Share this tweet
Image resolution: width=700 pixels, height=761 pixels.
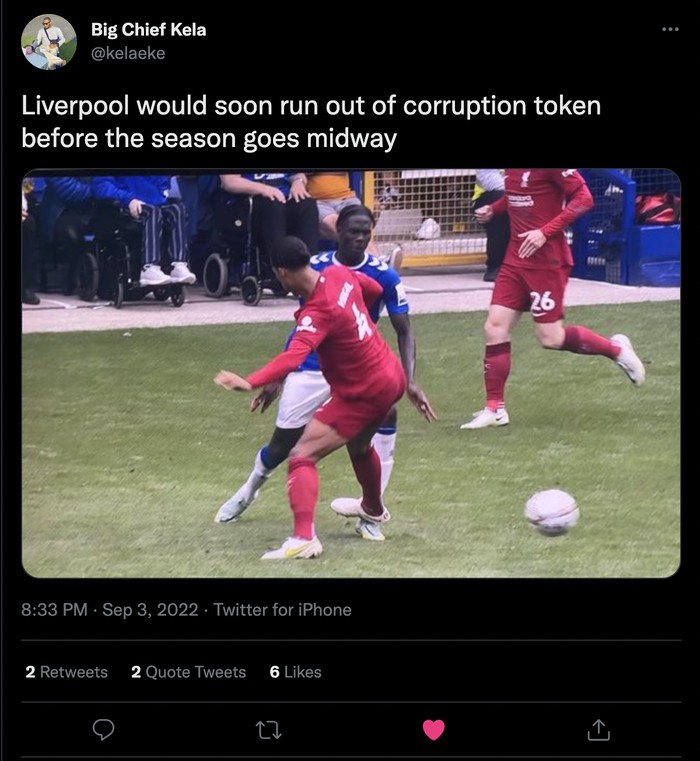598,730
